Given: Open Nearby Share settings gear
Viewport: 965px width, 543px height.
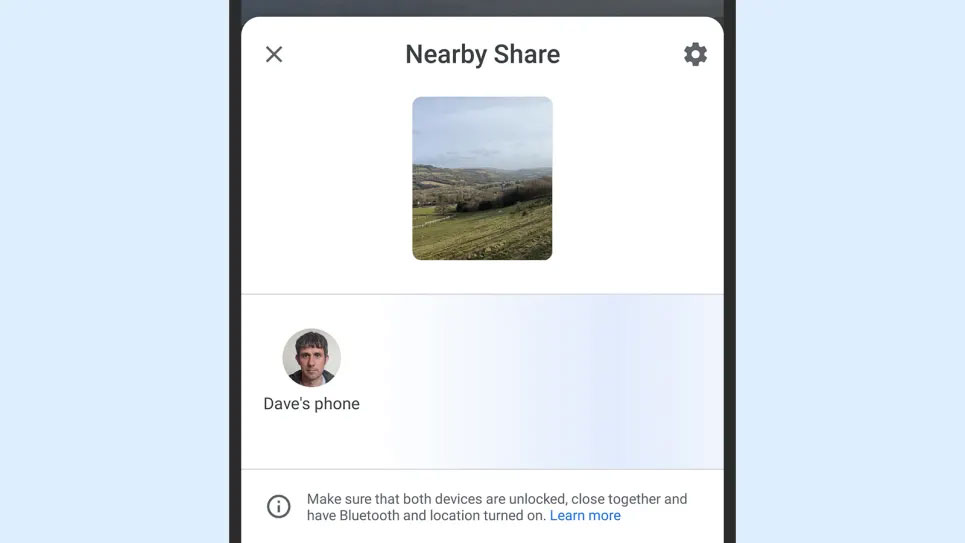Looking at the screenshot, I should point(695,54).
